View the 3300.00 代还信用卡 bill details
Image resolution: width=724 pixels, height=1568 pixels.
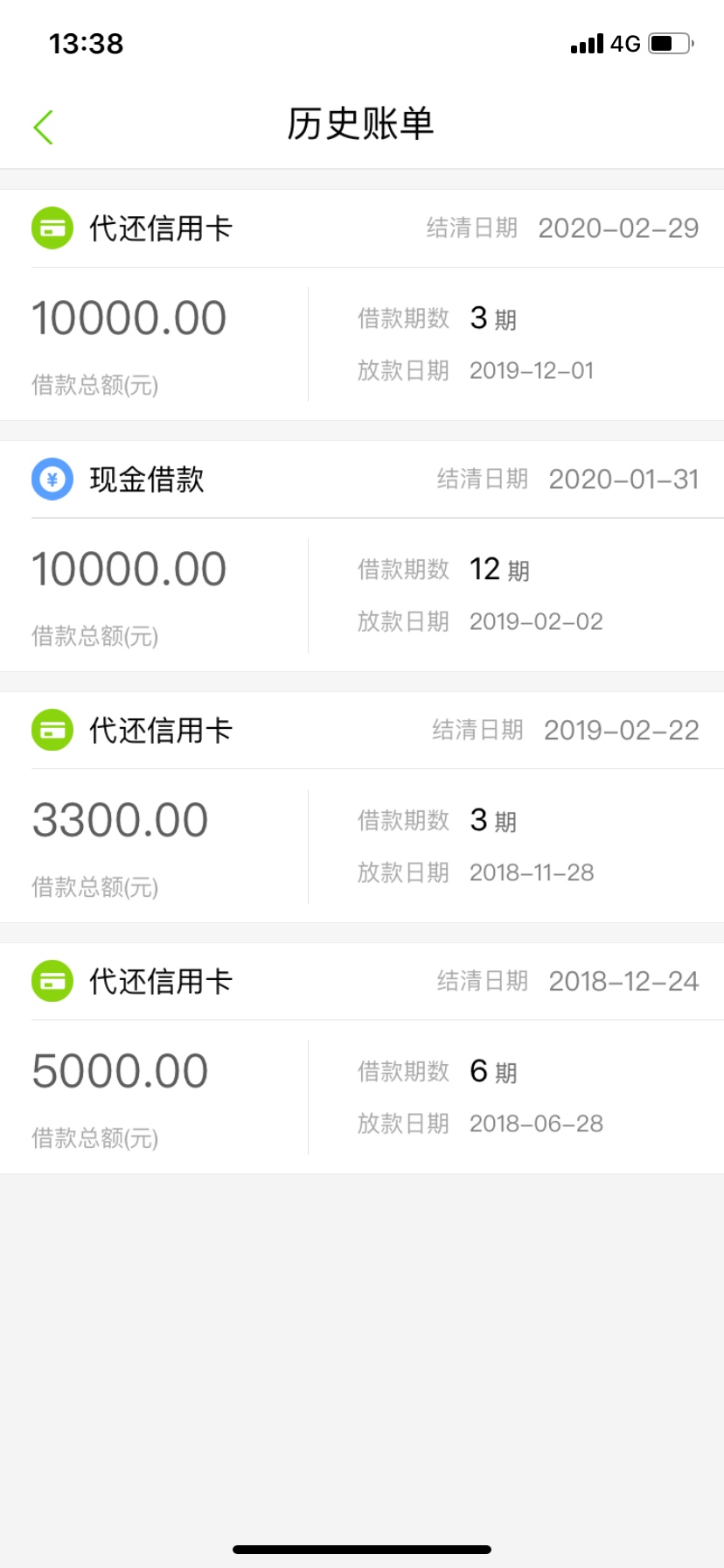[362, 807]
